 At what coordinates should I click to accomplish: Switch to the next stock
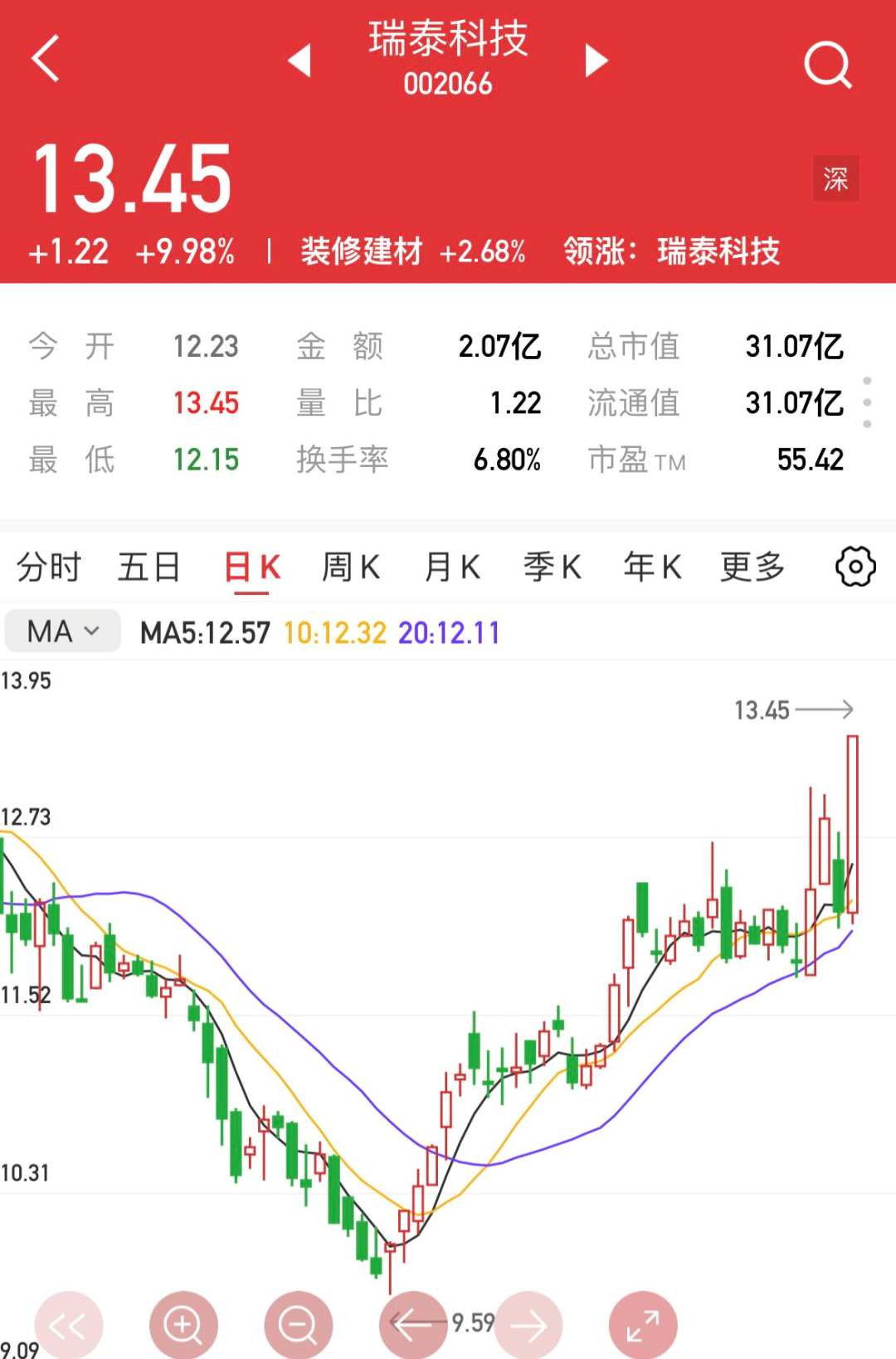tap(596, 61)
